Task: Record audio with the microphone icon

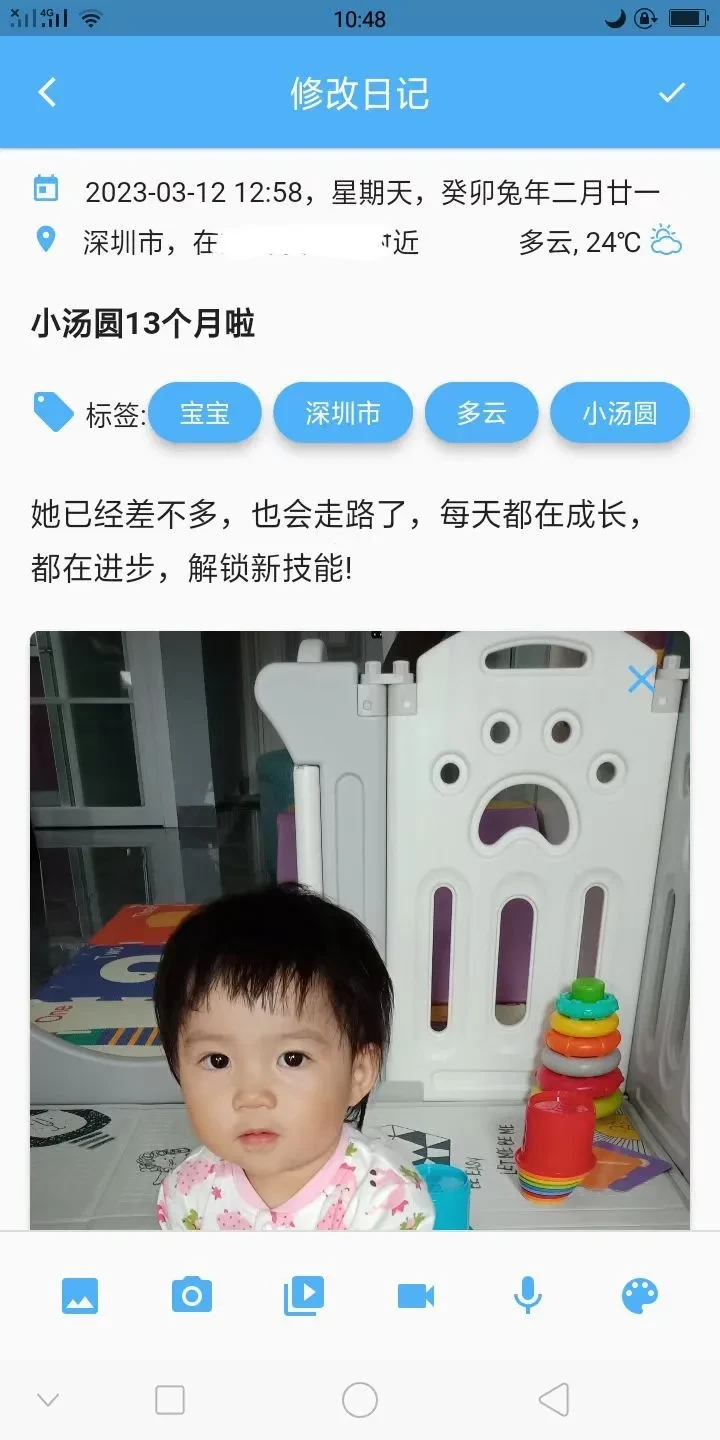Action: coord(528,1296)
